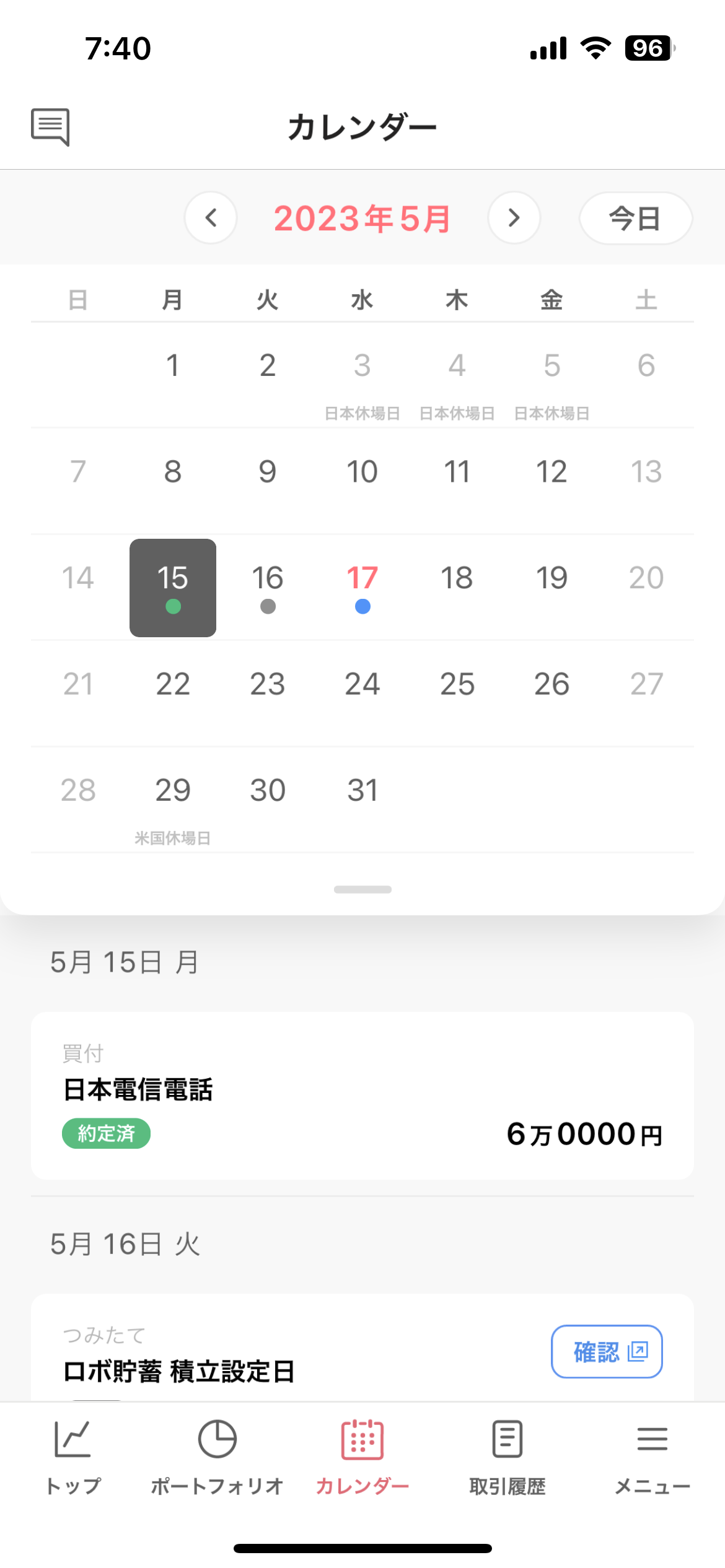The height and width of the screenshot is (1568, 725).
Task: Switch to the トップ tab
Action: click(73, 1455)
